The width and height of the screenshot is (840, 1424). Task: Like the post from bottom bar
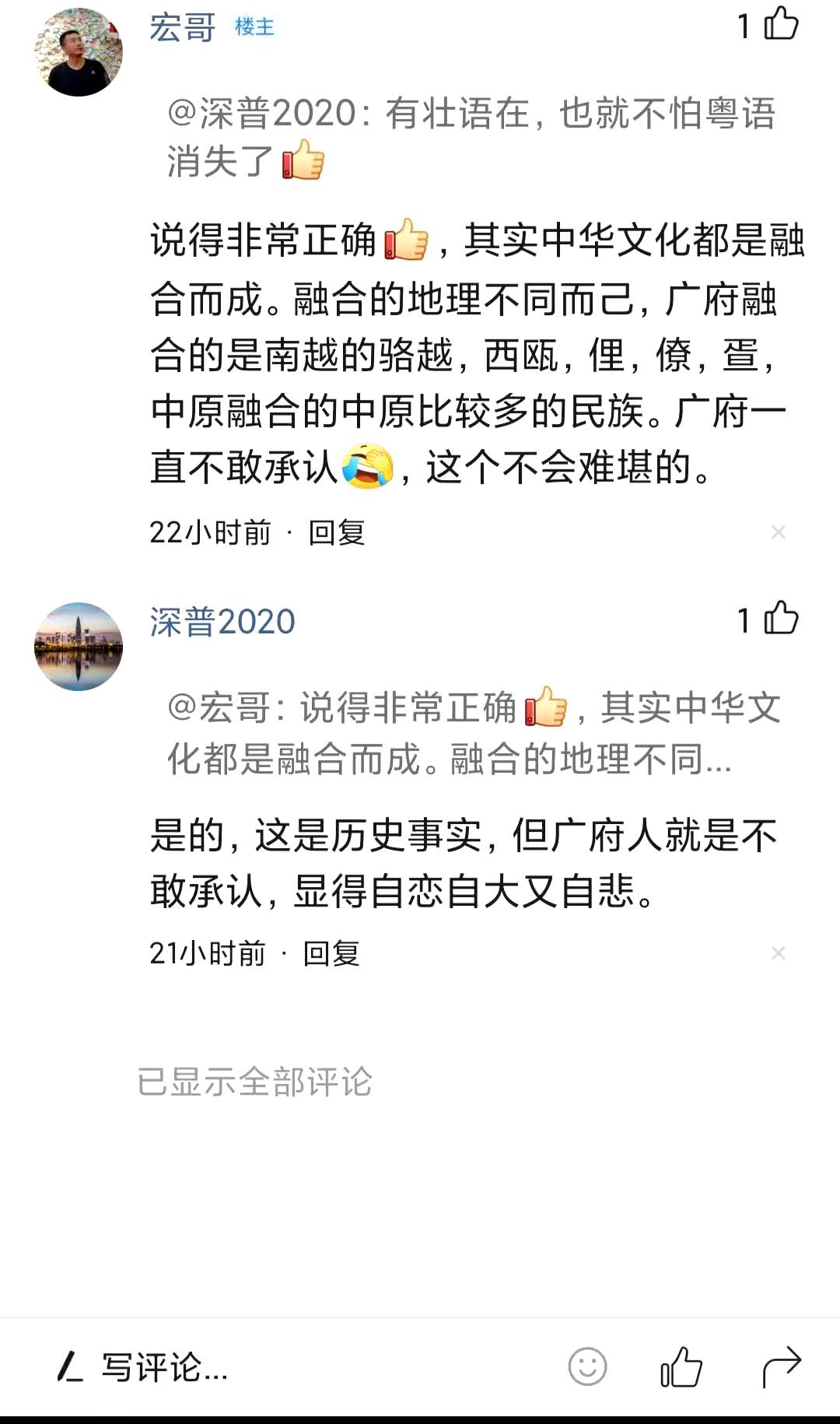[681, 1366]
